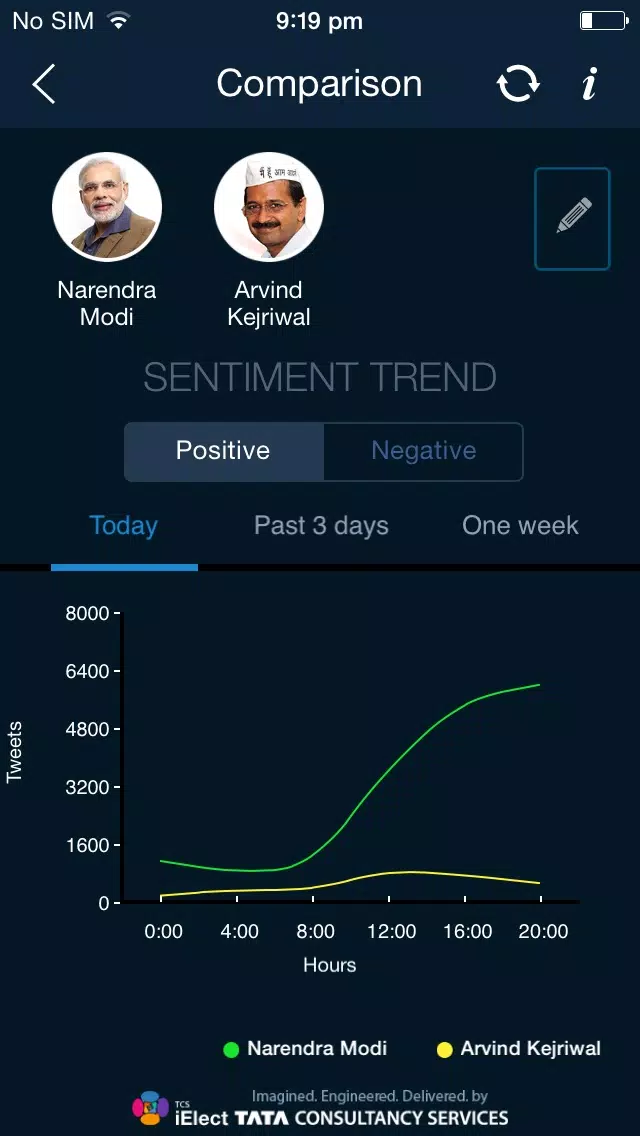This screenshot has width=640, height=1136.
Task: Tap Arvind Kejriwal's profile picture
Action: point(269,207)
